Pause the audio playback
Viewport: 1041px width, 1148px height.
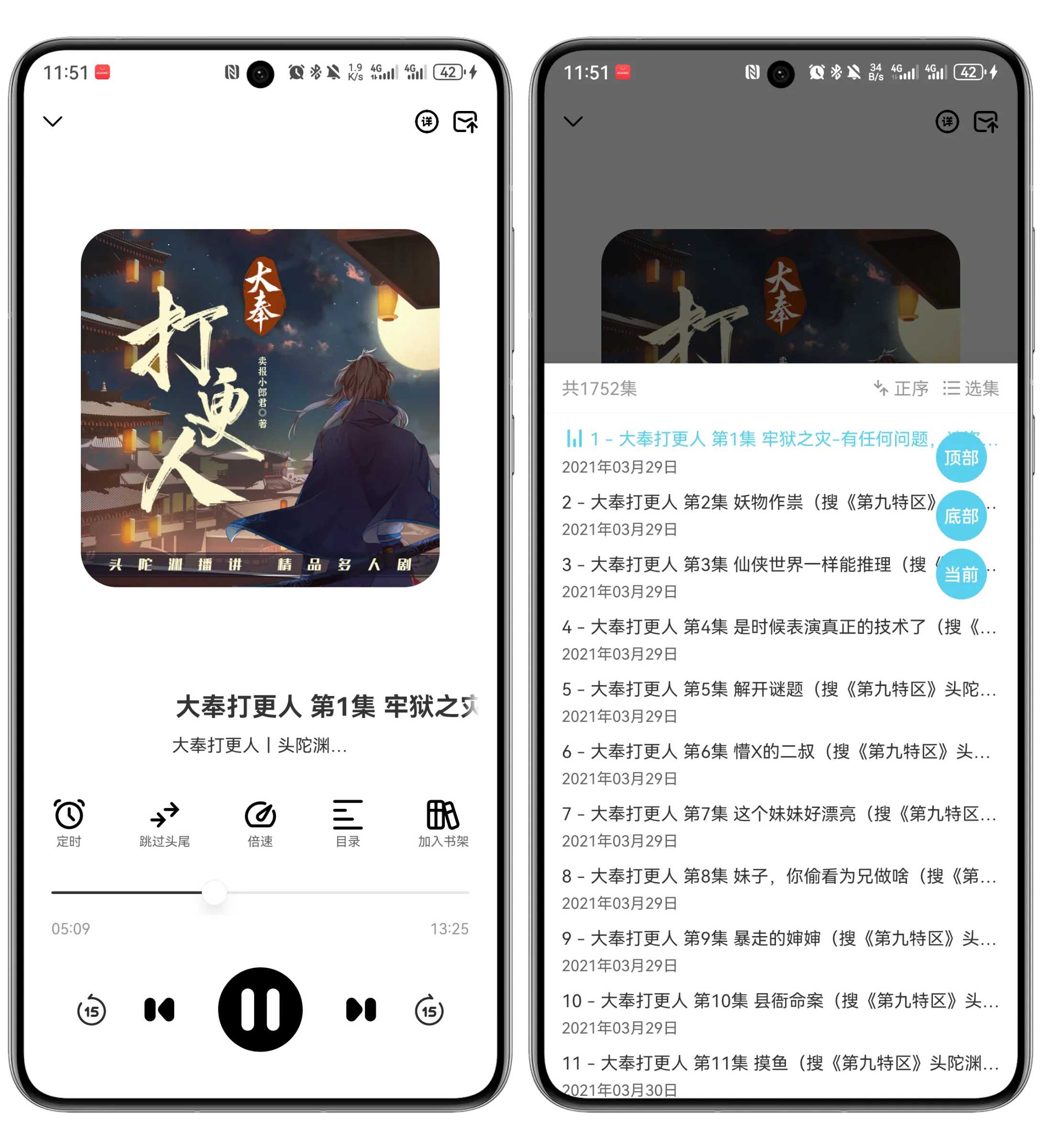pos(260,1011)
